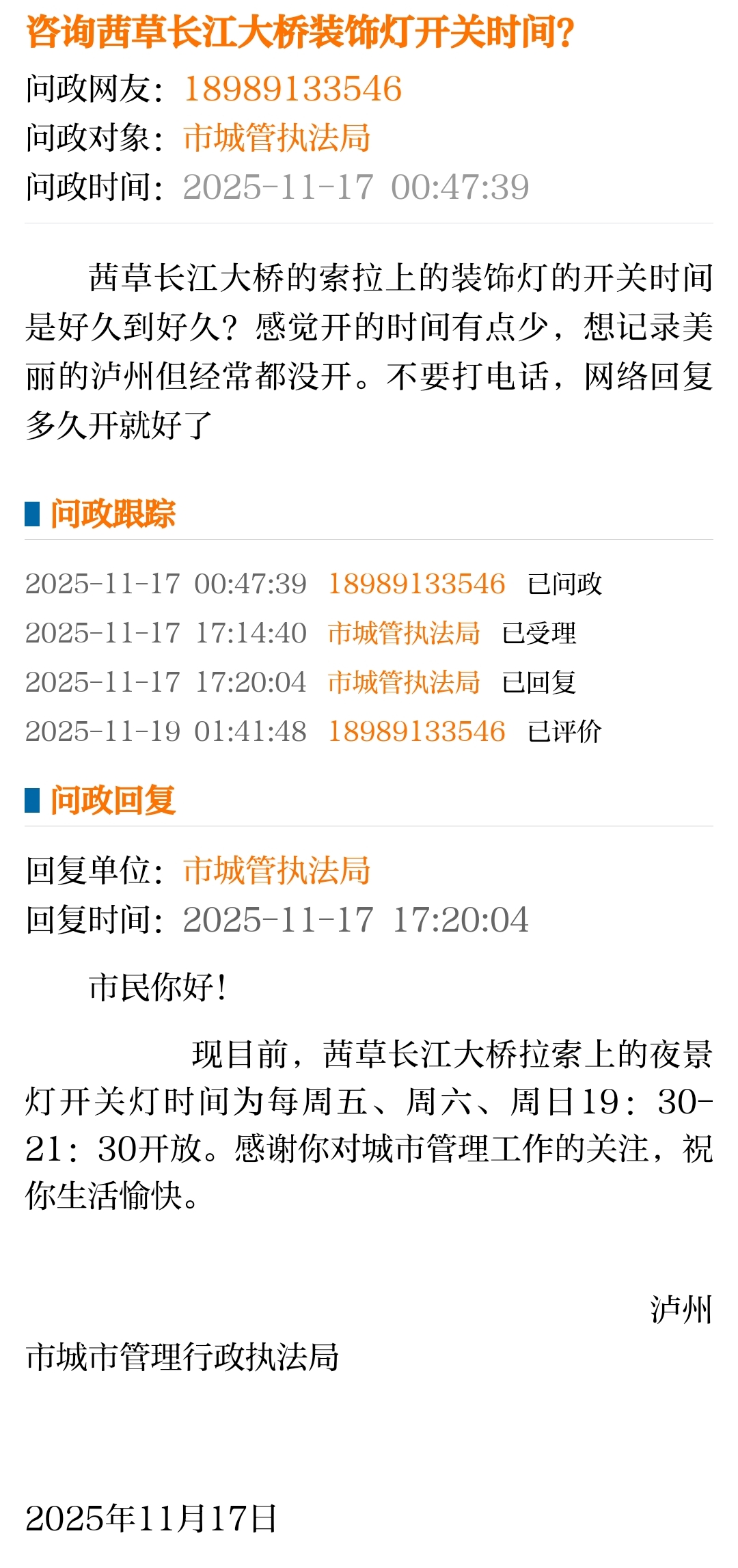Open 市城管执法局 in the 已回复 tracking row
Image resolution: width=738 pixels, height=1568 pixels.
pos(404,683)
